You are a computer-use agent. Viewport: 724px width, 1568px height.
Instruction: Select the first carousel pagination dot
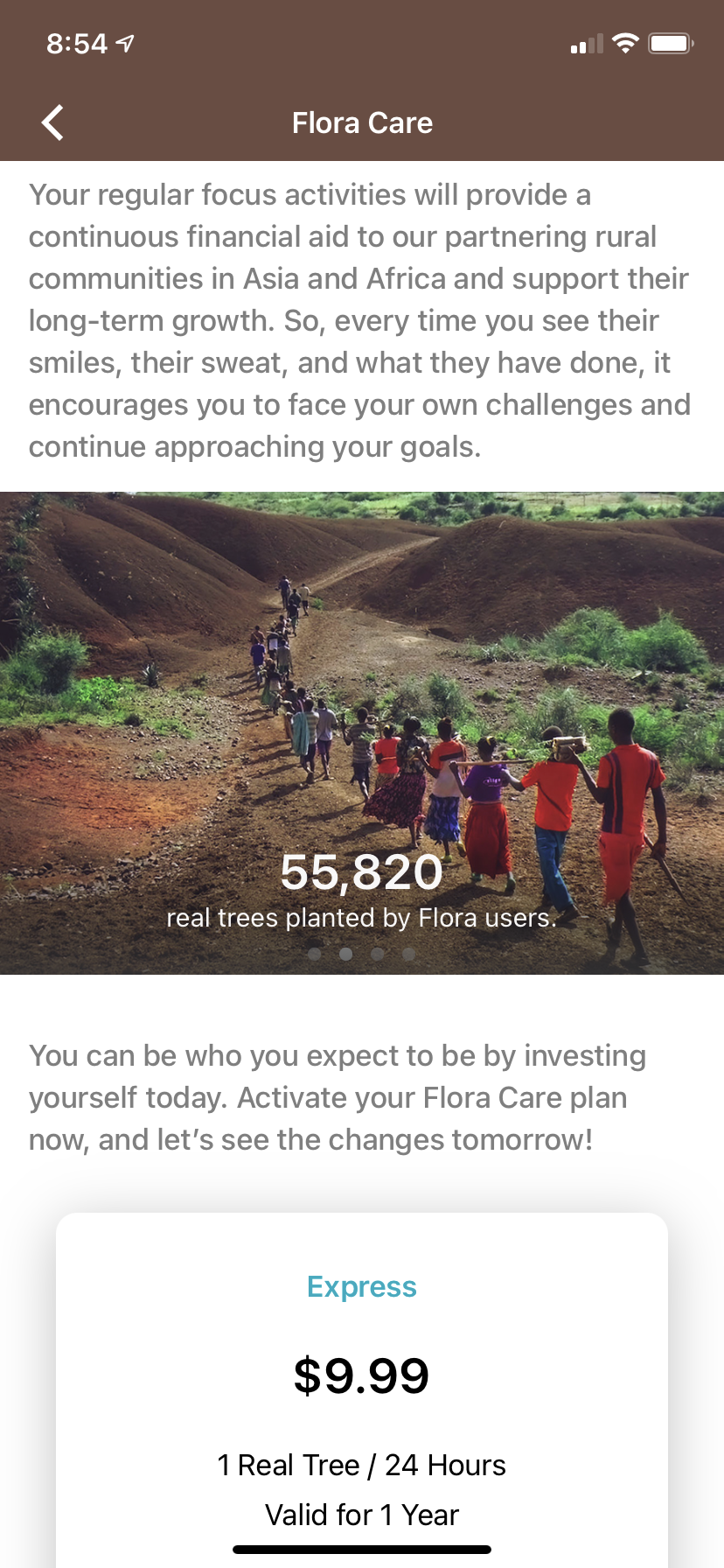[314, 954]
